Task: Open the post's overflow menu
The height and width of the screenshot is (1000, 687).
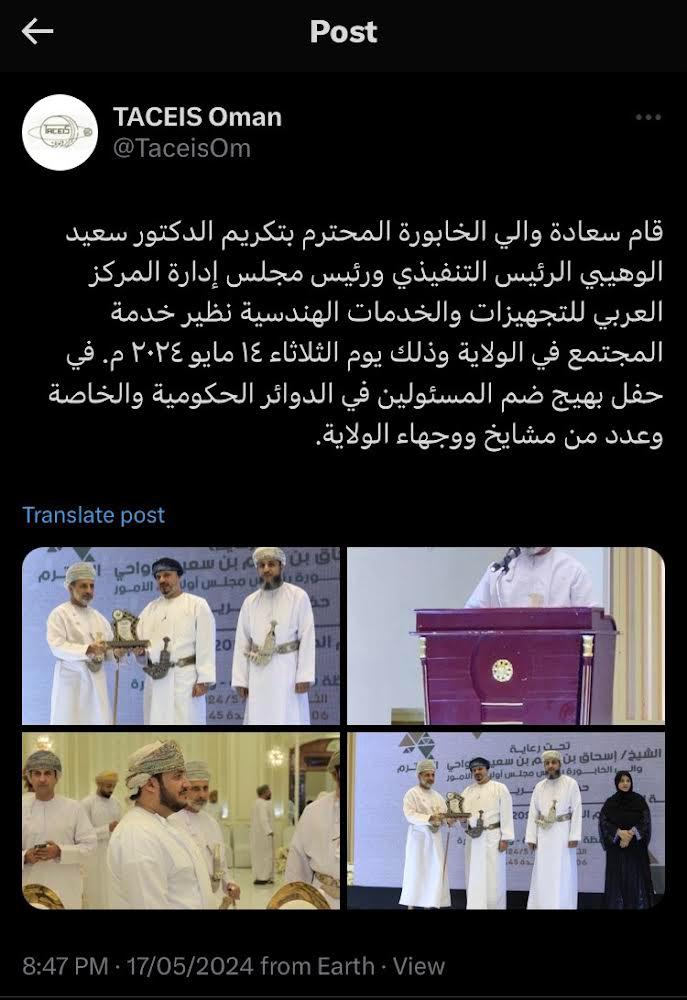Action: click(648, 118)
